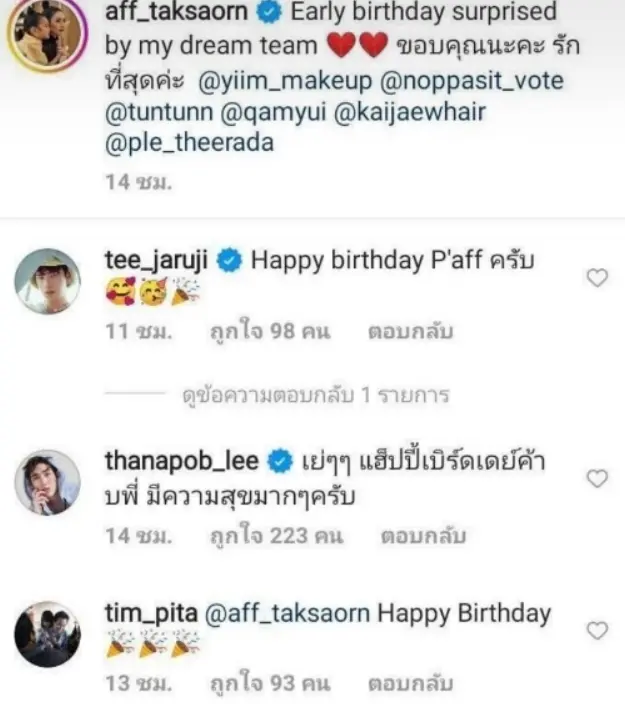Image resolution: width=625 pixels, height=704 pixels.
Task: Open the @ple_theerada mention
Action: point(189,143)
